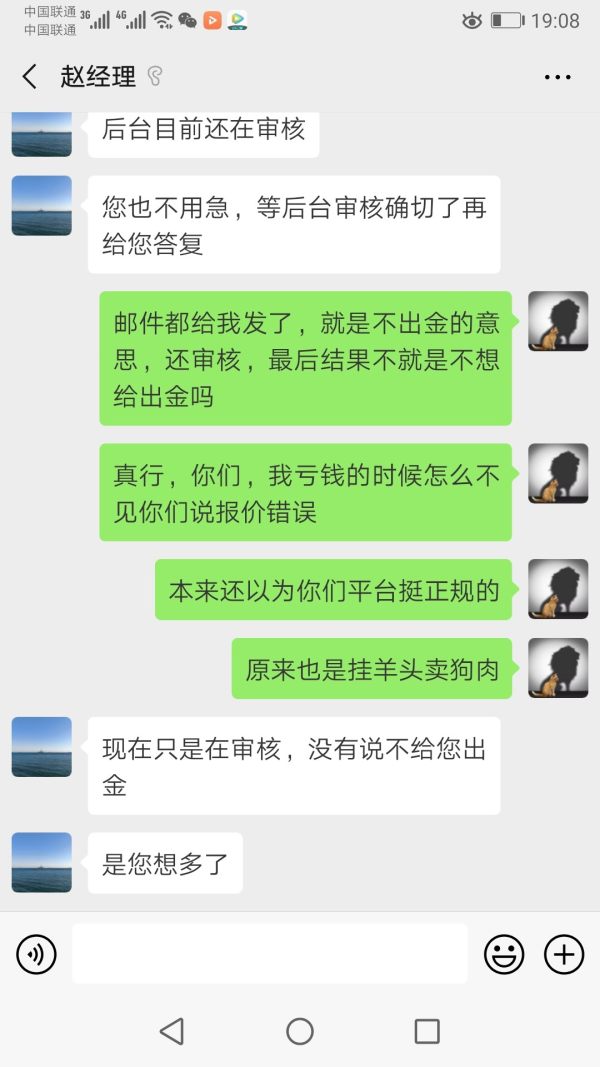
Task: View 赵经理's avatar beside '是您想多了'
Action: (42, 862)
